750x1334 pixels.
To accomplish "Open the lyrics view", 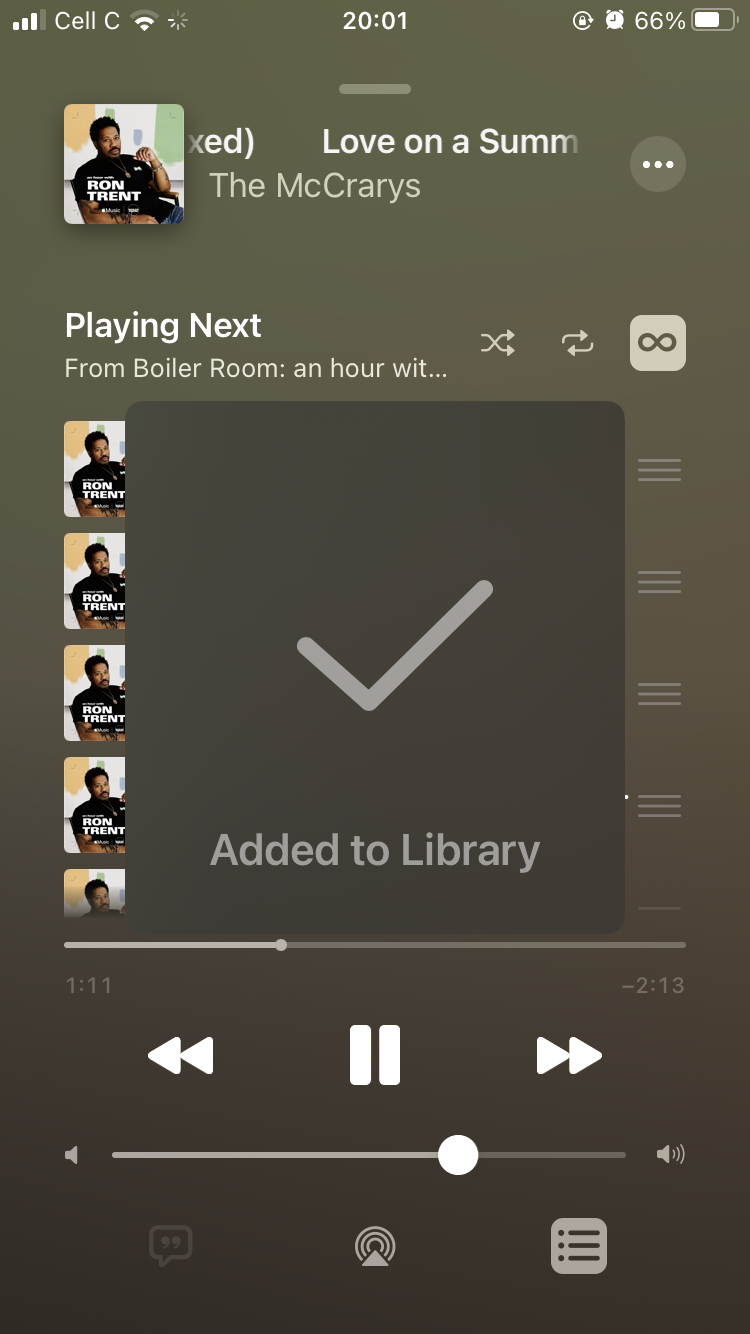I will point(170,1246).
